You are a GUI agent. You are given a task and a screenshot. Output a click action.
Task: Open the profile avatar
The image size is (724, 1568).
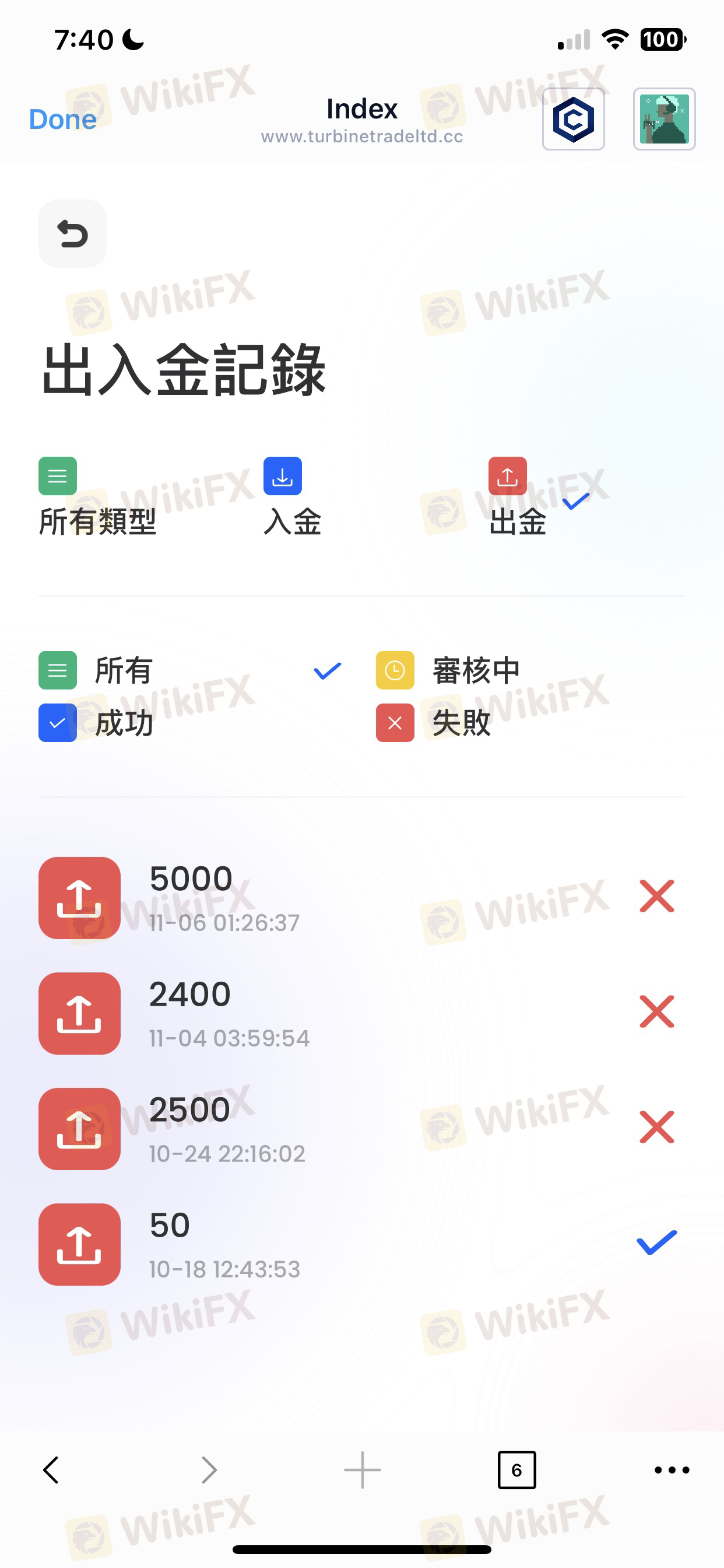click(x=664, y=120)
